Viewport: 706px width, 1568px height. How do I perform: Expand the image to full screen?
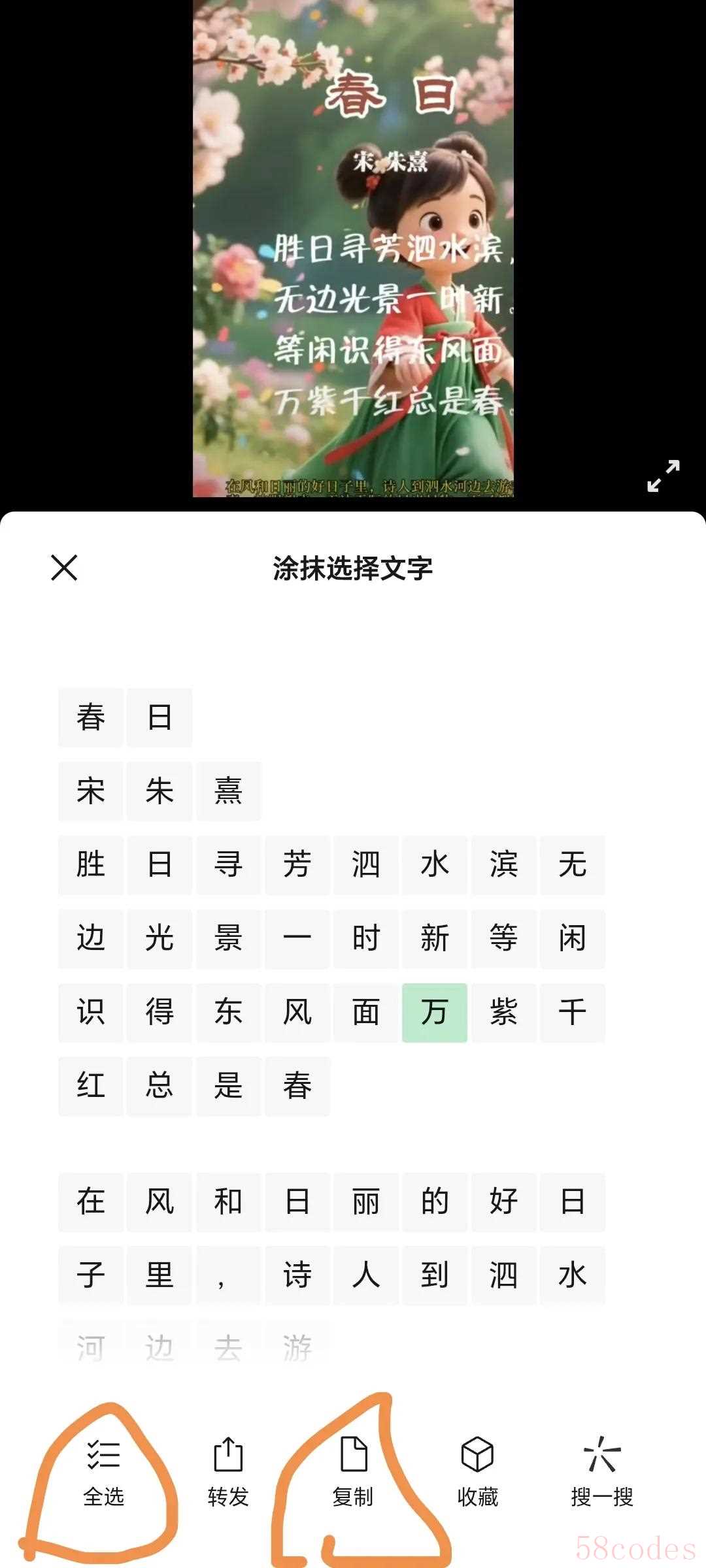tap(663, 476)
